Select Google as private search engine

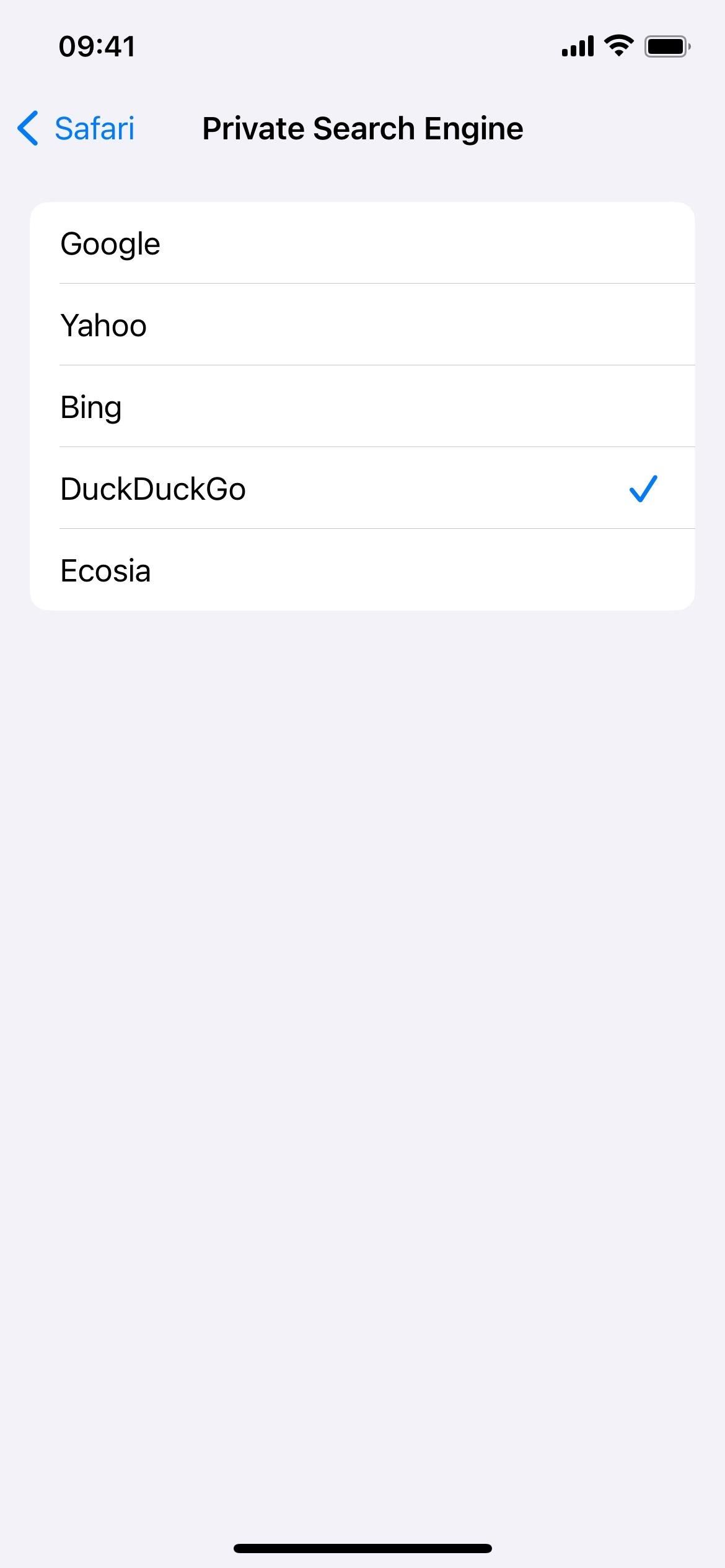[362, 243]
